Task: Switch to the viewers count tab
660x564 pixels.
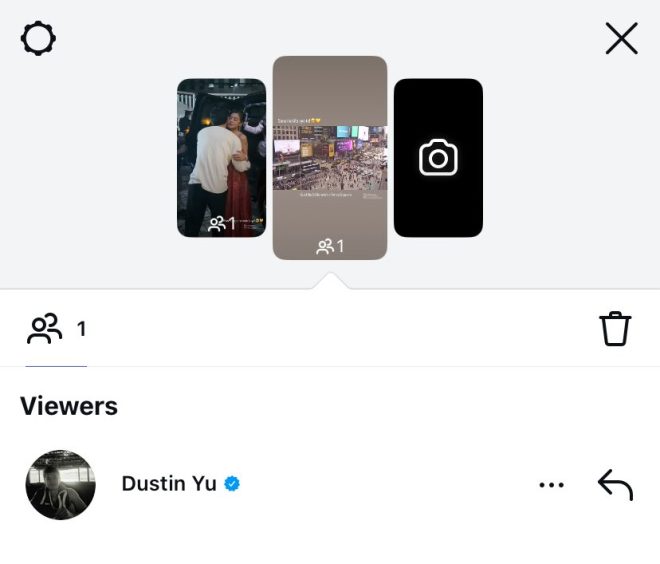Action: [56, 329]
